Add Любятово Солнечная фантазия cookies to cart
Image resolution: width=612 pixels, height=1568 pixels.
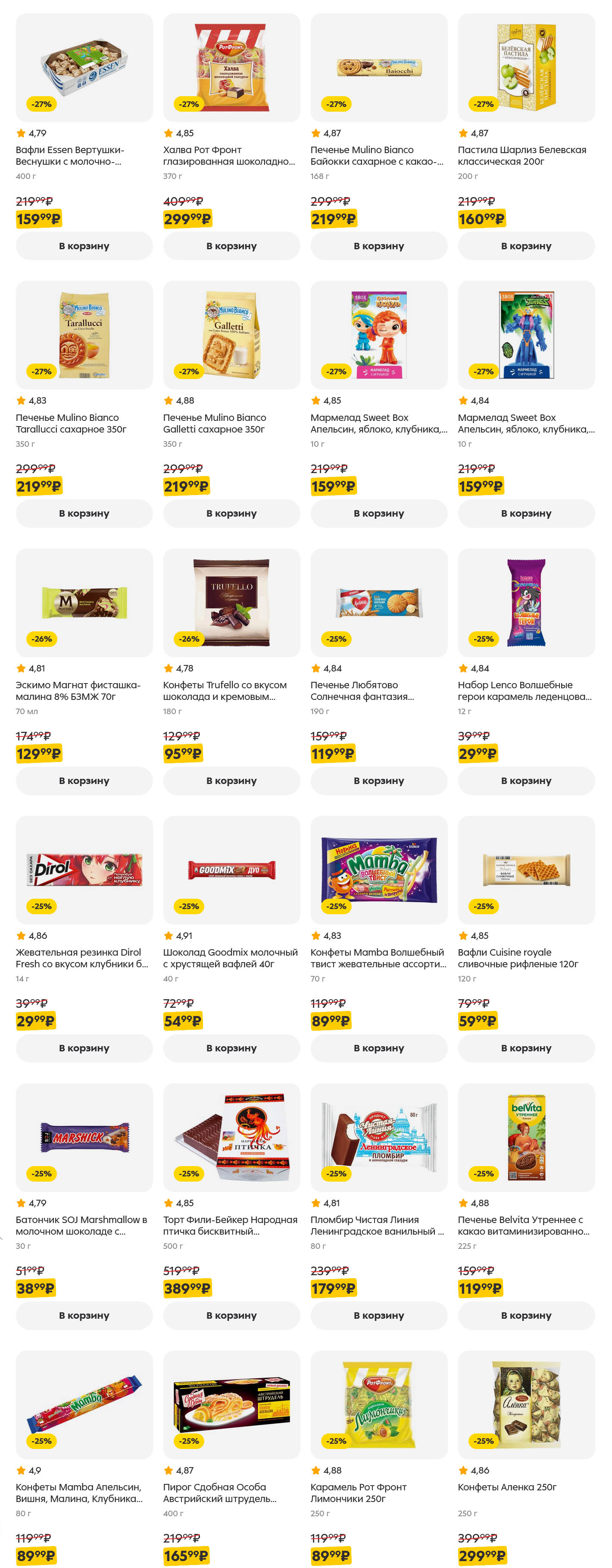(x=378, y=781)
